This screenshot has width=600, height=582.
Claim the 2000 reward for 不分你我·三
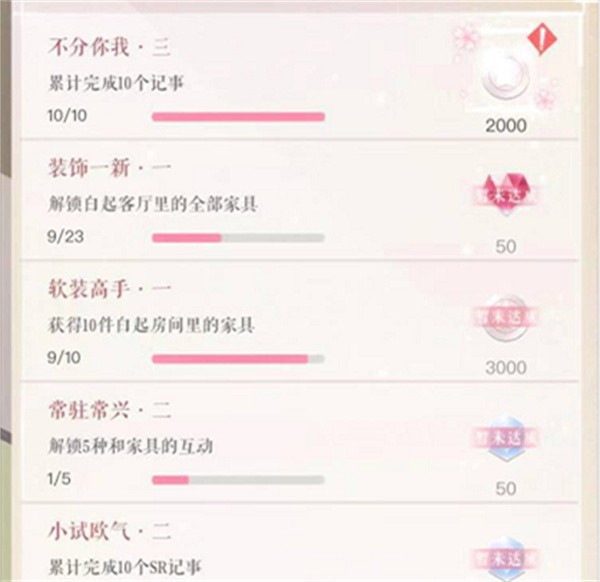pyautogui.click(x=505, y=82)
